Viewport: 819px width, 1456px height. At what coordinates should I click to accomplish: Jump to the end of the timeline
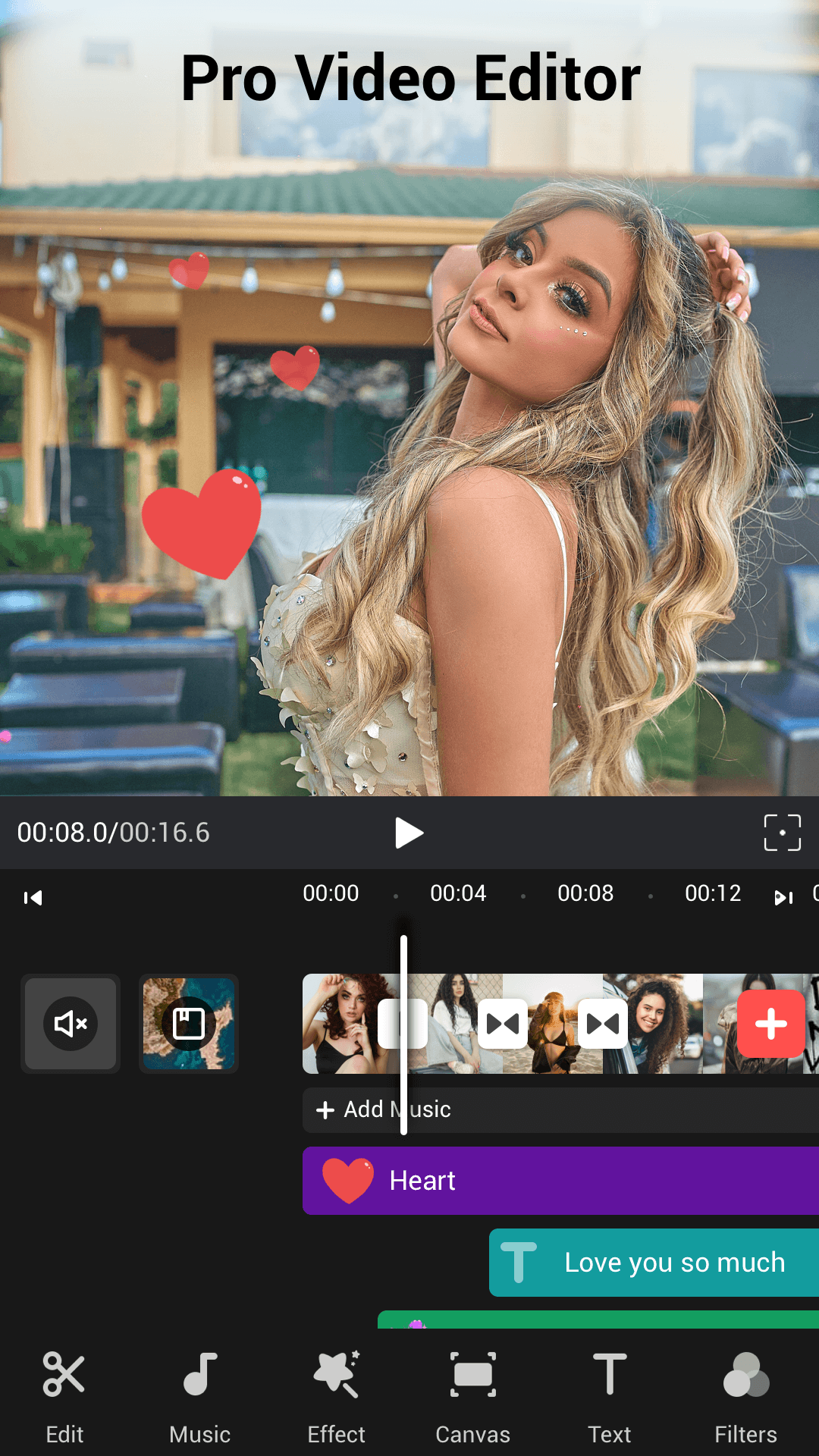click(783, 898)
